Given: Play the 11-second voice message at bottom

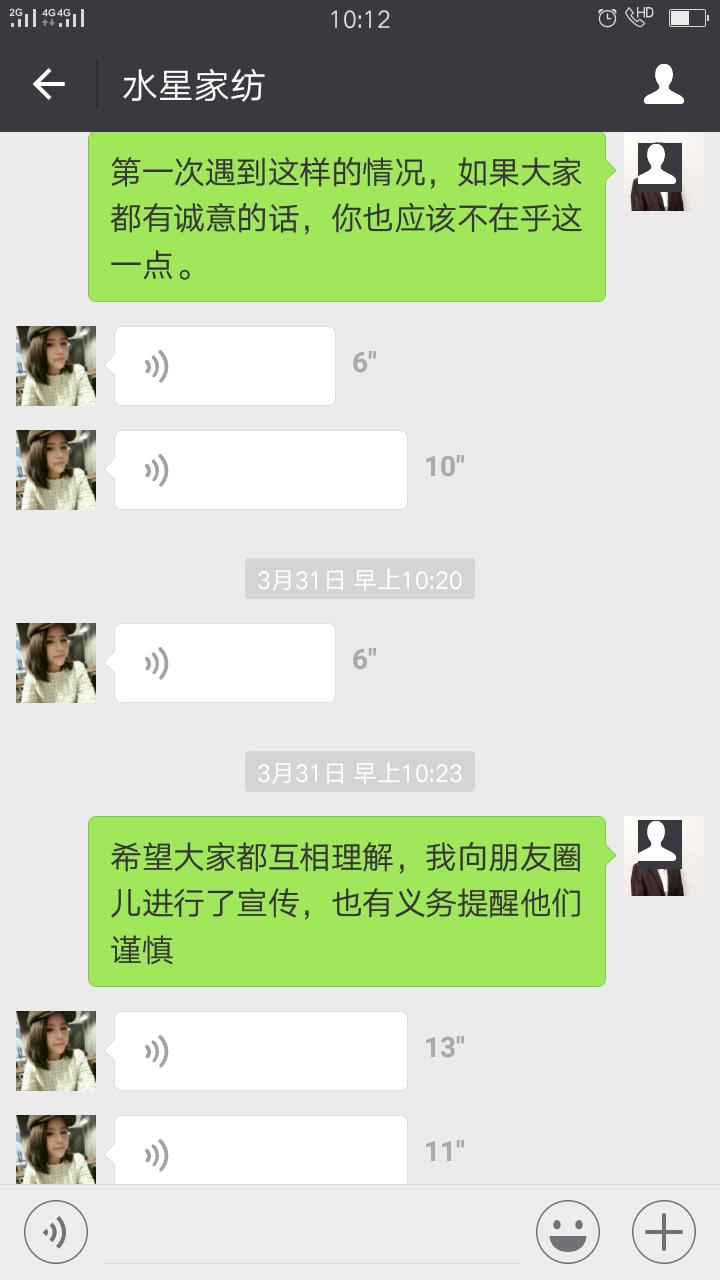Looking at the screenshot, I should click(x=260, y=1149).
